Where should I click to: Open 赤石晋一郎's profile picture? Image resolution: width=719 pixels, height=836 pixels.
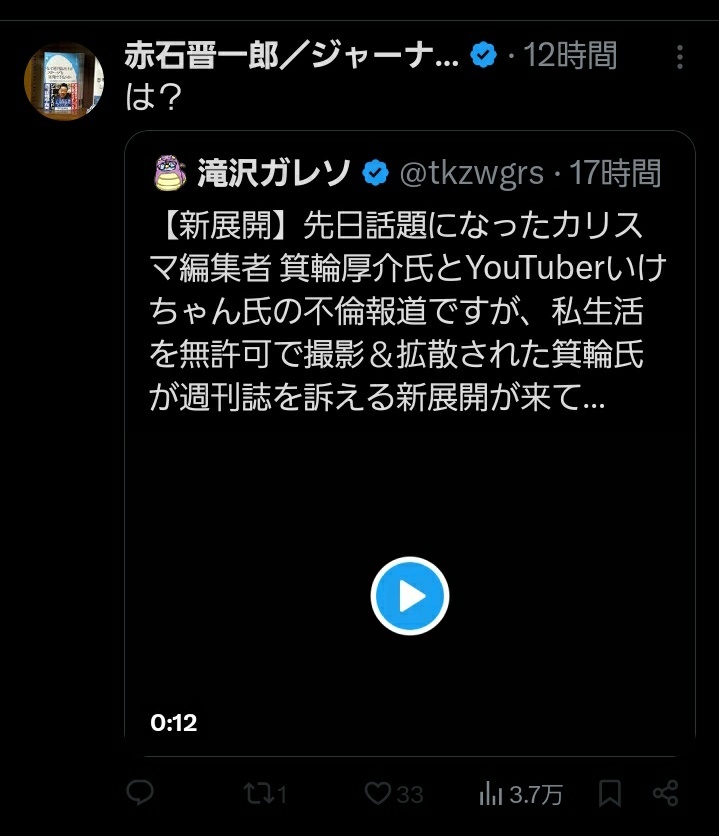click(63, 83)
